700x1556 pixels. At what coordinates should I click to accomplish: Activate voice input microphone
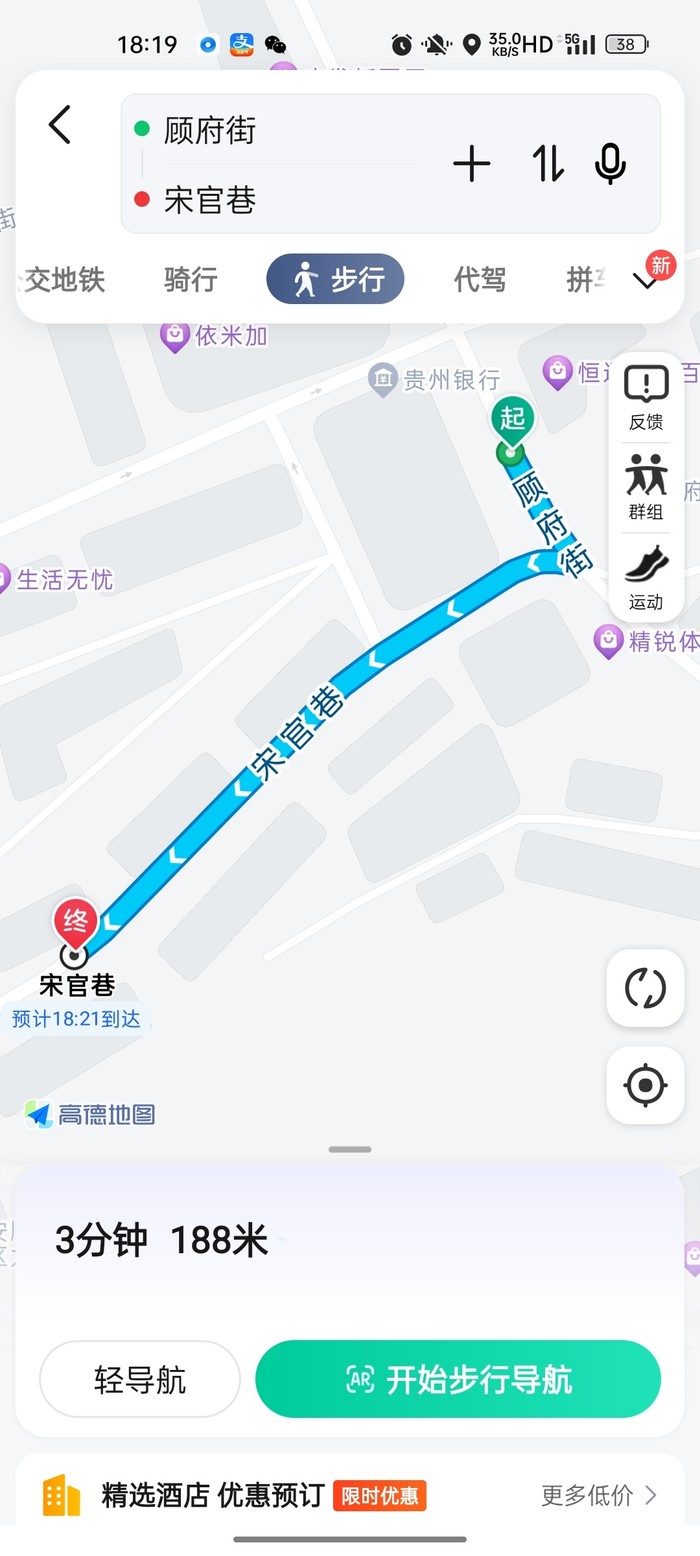(x=610, y=164)
